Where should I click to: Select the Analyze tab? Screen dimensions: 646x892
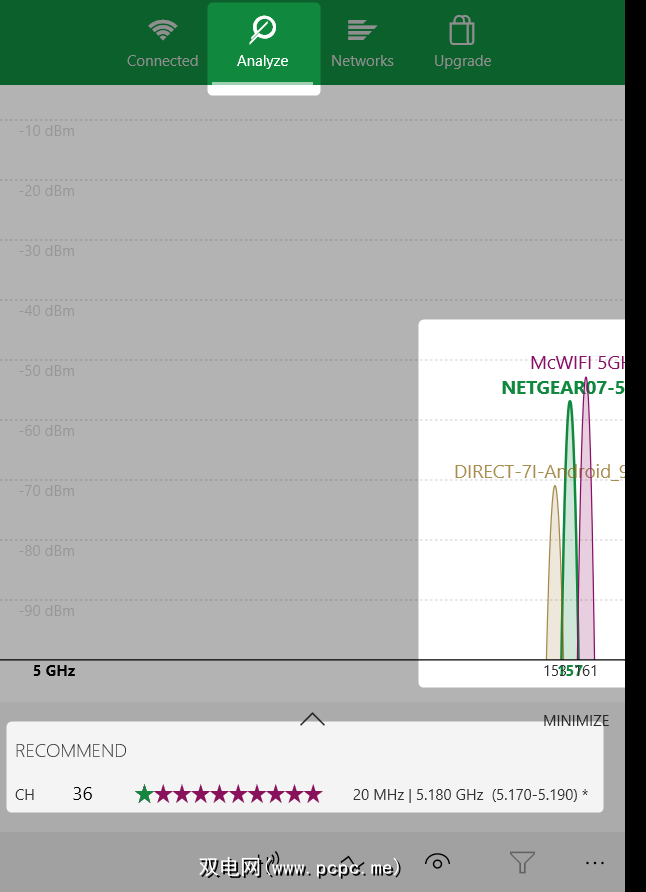[x=263, y=43]
